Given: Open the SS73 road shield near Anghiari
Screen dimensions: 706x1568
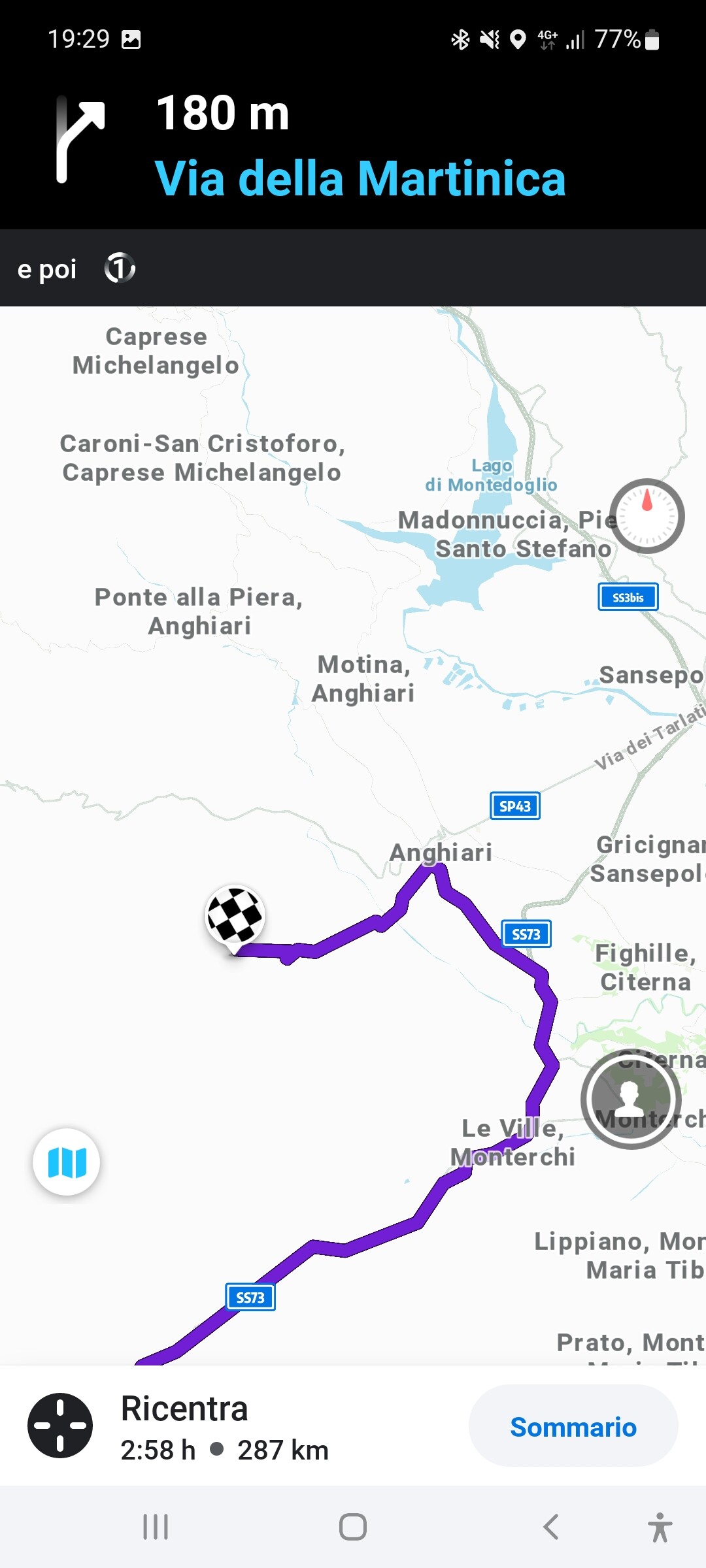Looking at the screenshot, I should tap(525, 934).
